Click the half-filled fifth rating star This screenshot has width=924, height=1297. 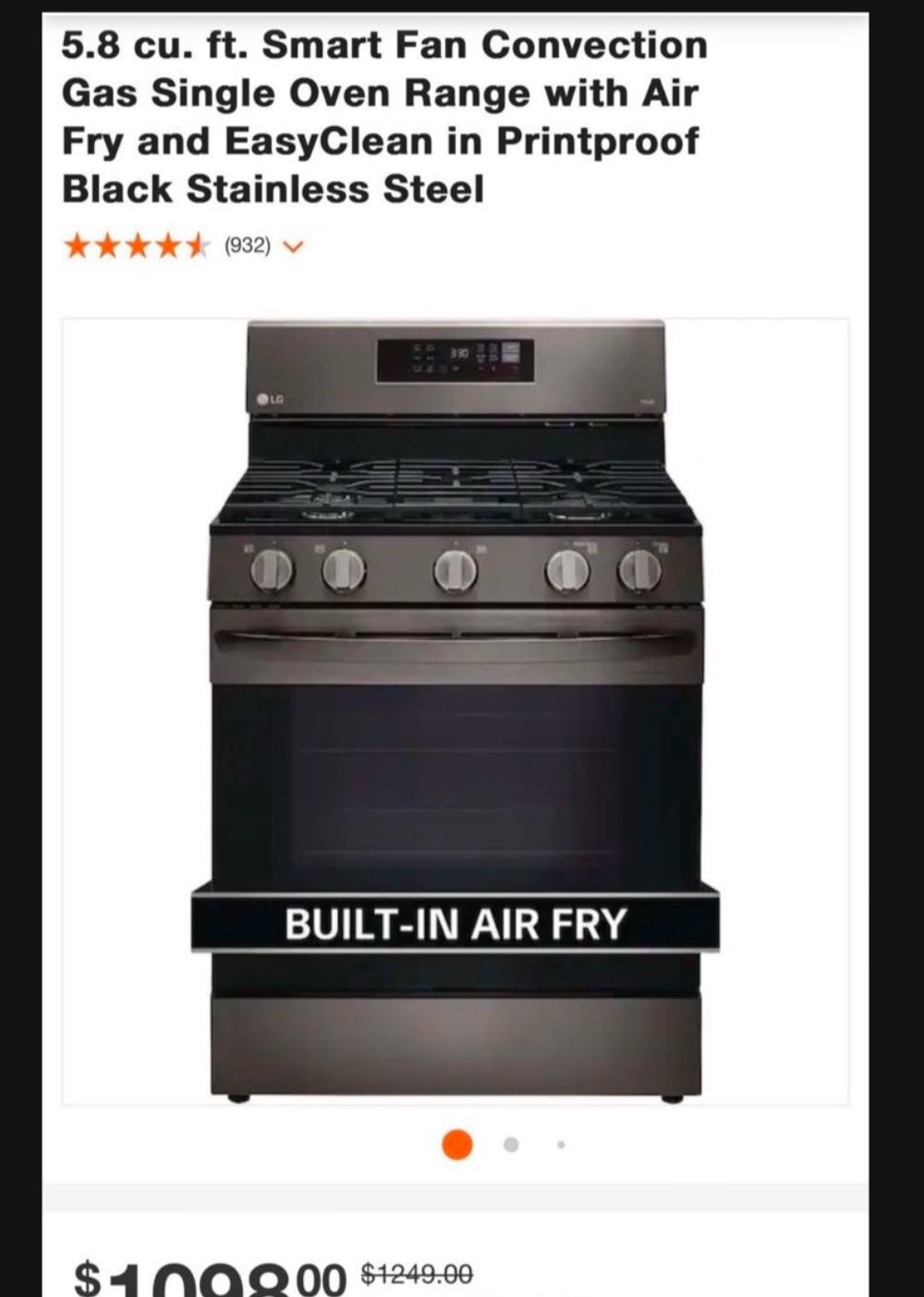(x=198, y=246)
